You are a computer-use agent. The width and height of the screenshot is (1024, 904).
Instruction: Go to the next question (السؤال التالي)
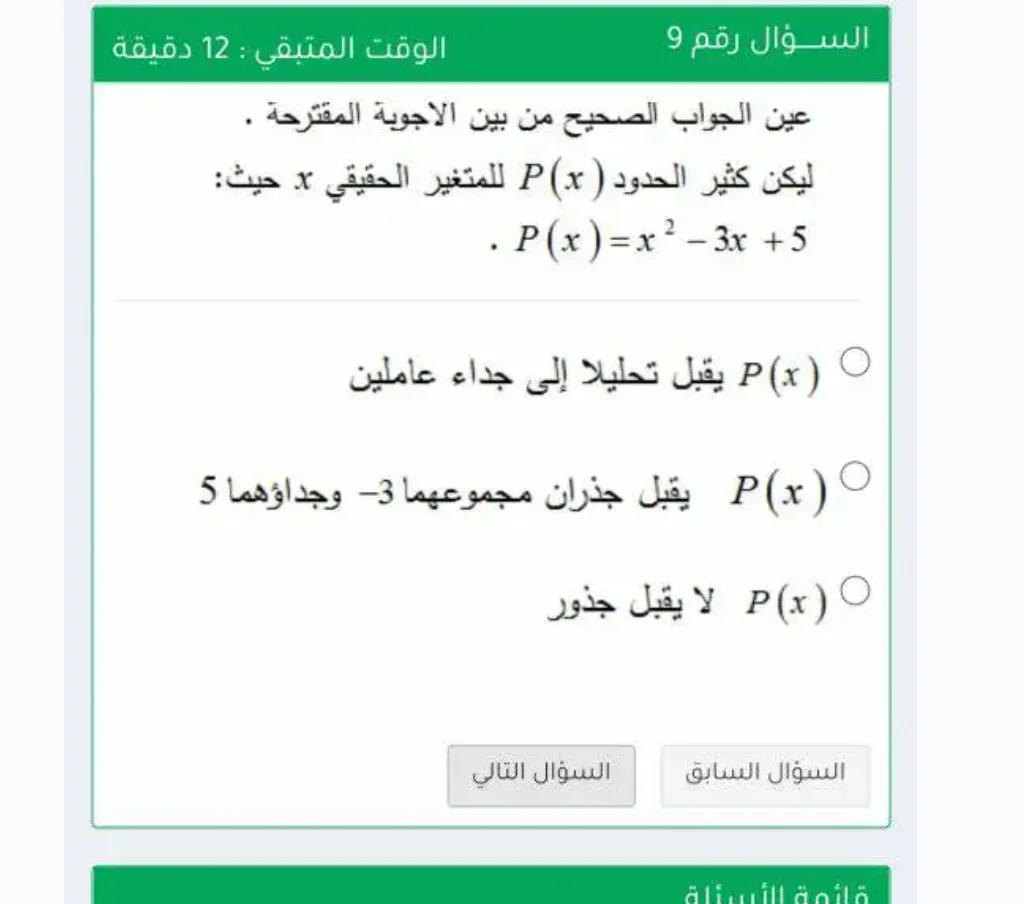tap(541, 775)
